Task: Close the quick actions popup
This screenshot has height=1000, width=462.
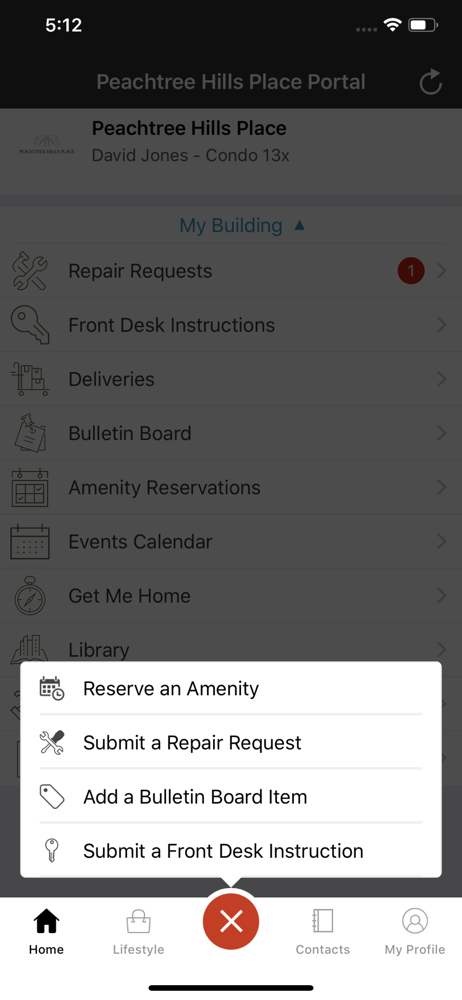Action: 231,921
